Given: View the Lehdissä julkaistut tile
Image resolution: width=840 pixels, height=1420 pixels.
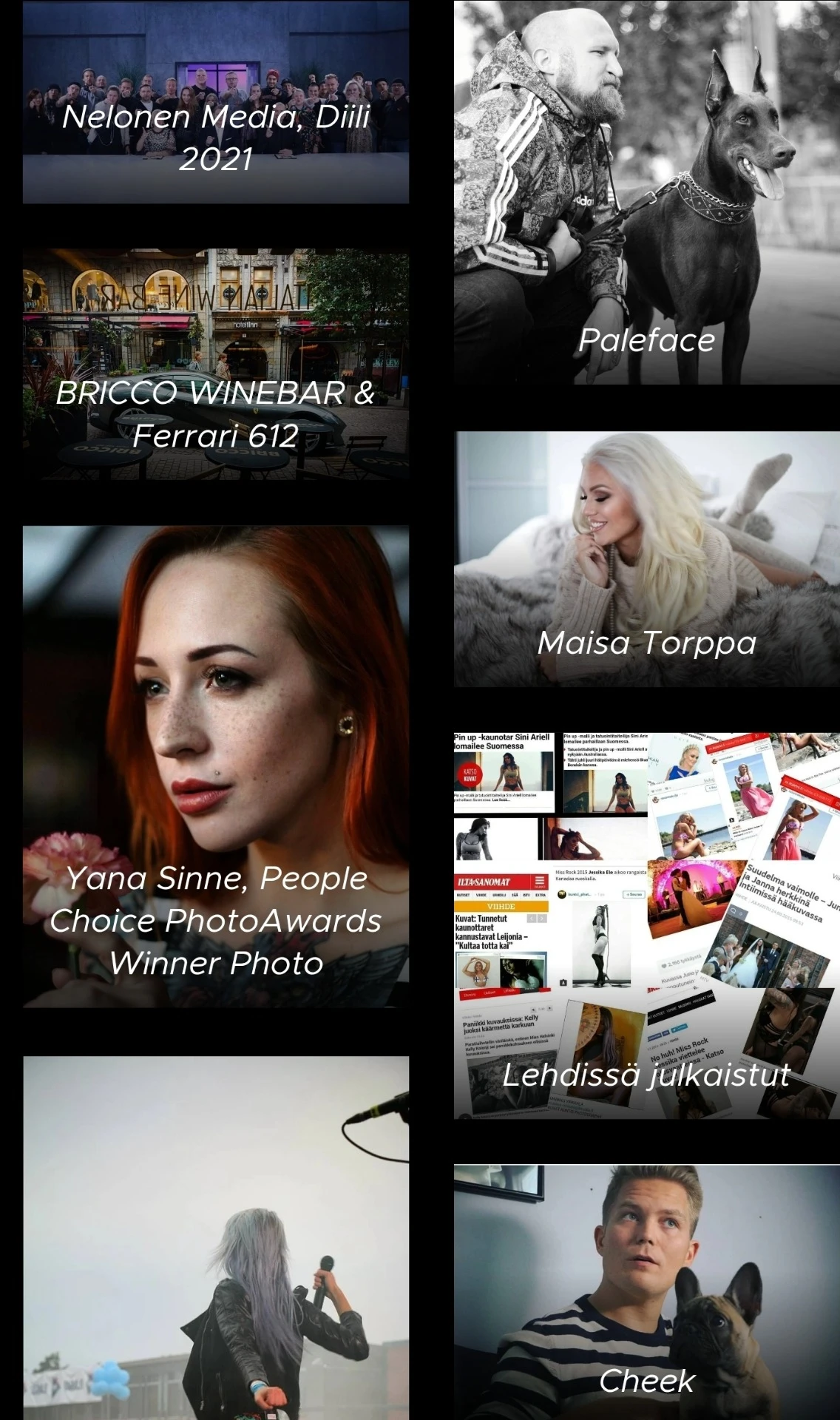Looking at the screenshot, I should pos(646,926).
